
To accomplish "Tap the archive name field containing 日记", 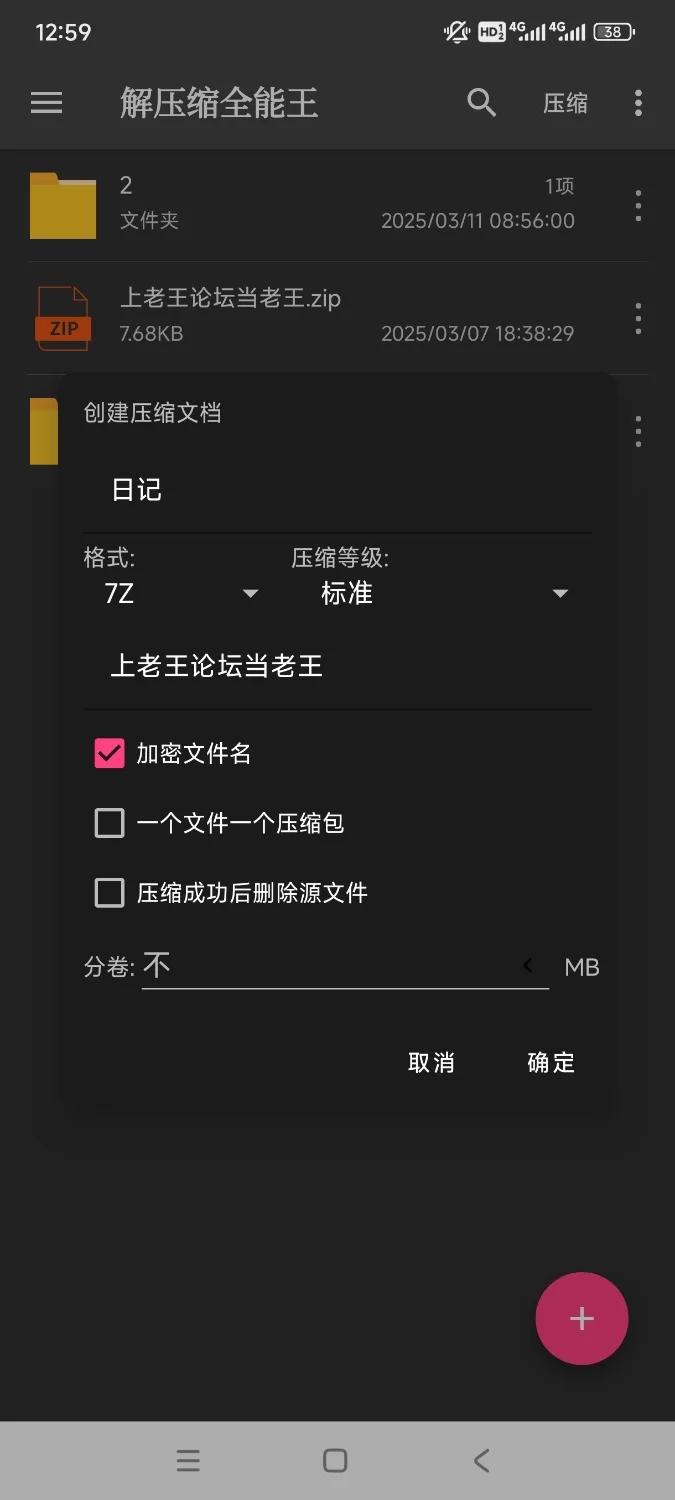I will (337, 490).
